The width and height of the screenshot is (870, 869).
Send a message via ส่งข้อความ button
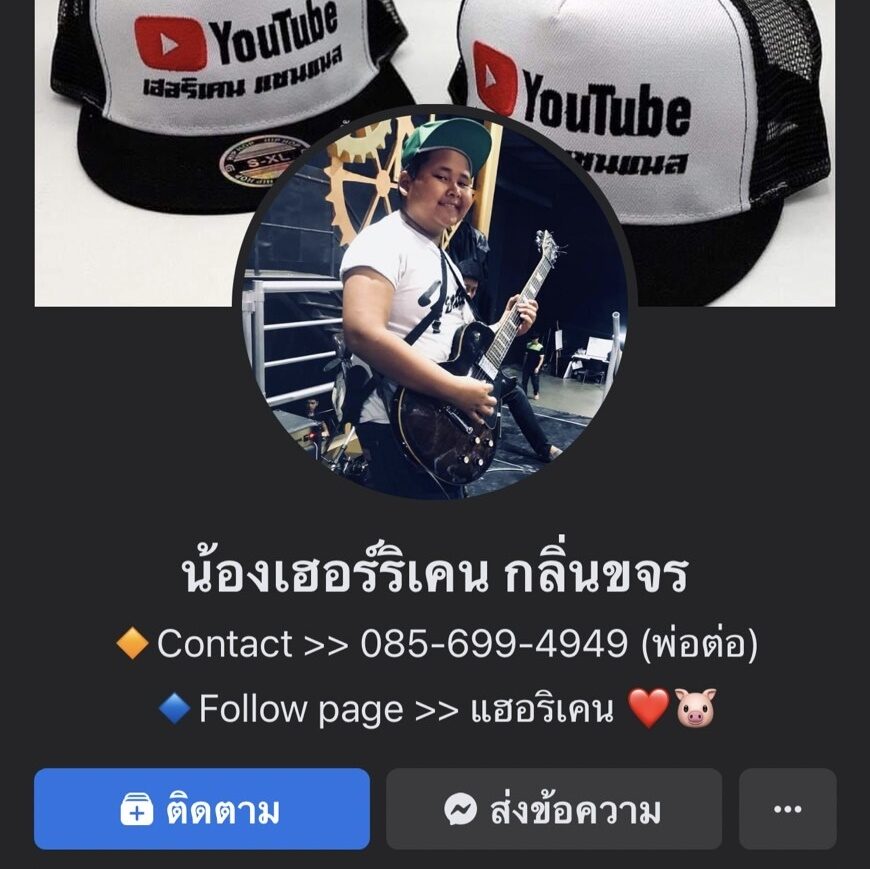[x=553, y=809]
